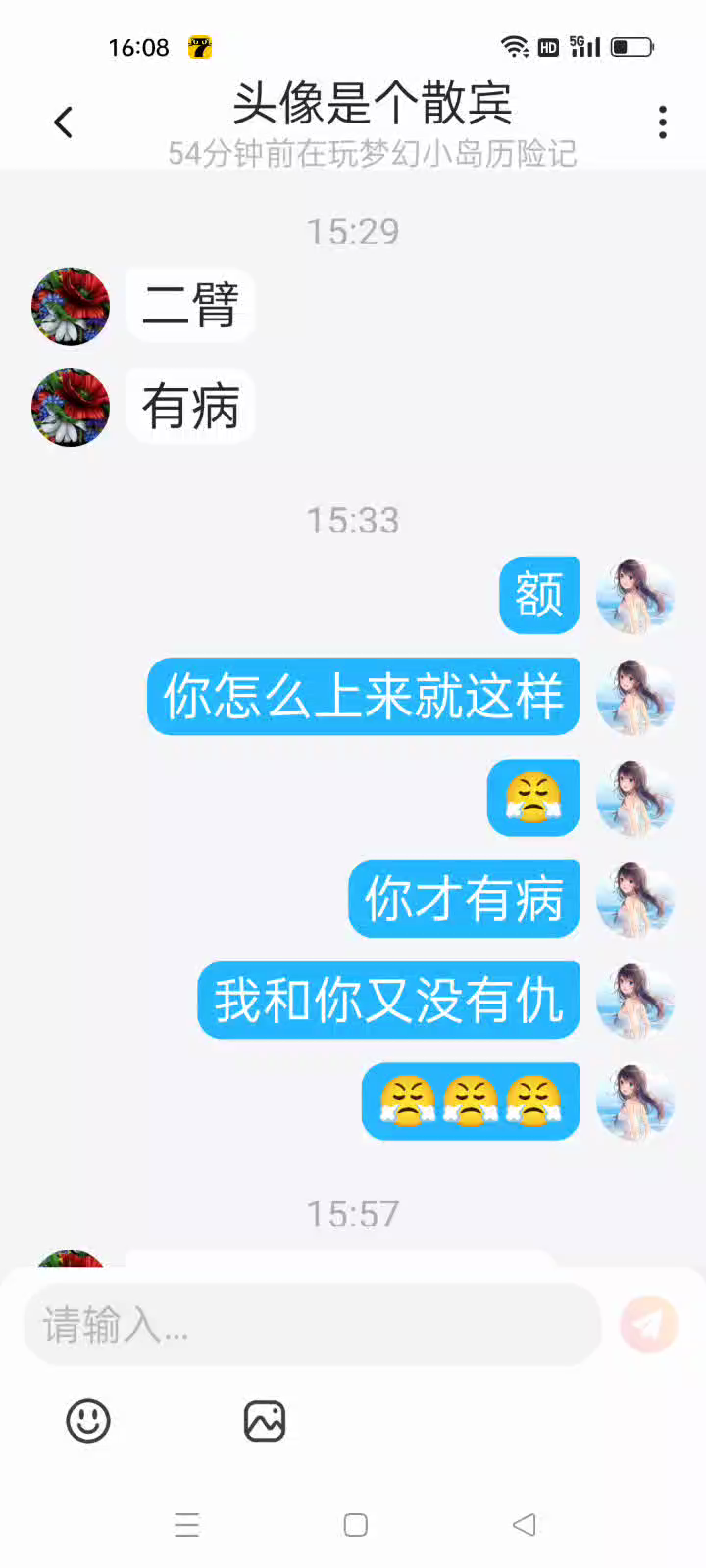Attach a picture from gallery

pos(265,1420)
